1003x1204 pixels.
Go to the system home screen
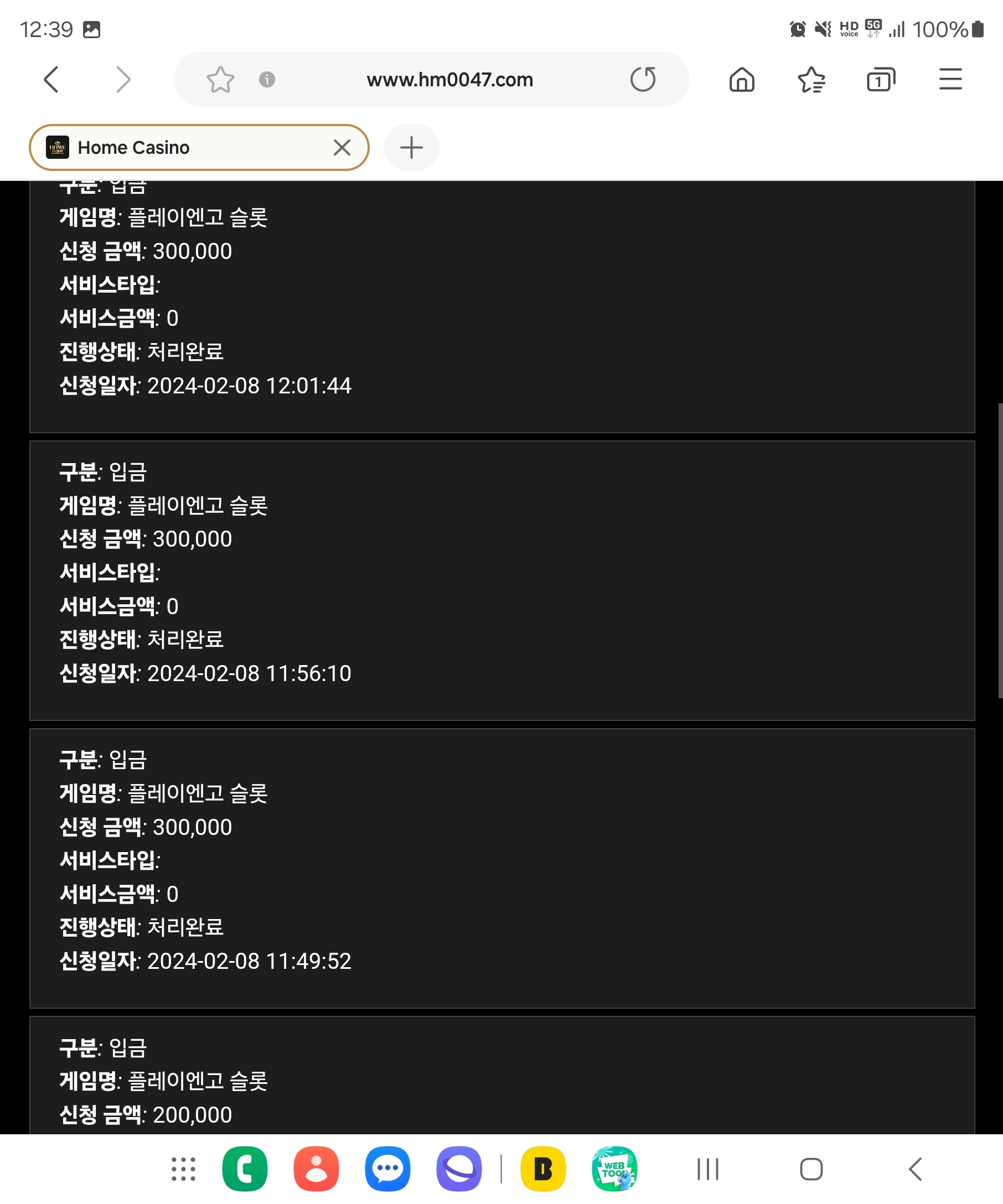[811, 1169]
